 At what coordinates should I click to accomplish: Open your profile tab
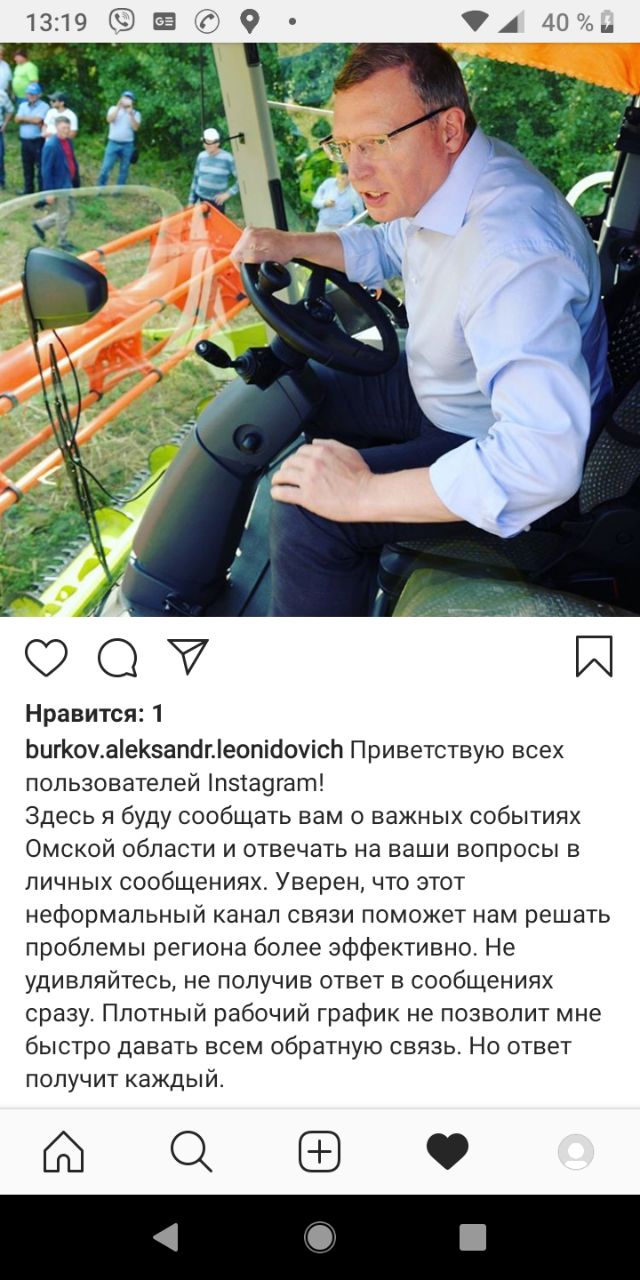click(x=576, y=1152)
